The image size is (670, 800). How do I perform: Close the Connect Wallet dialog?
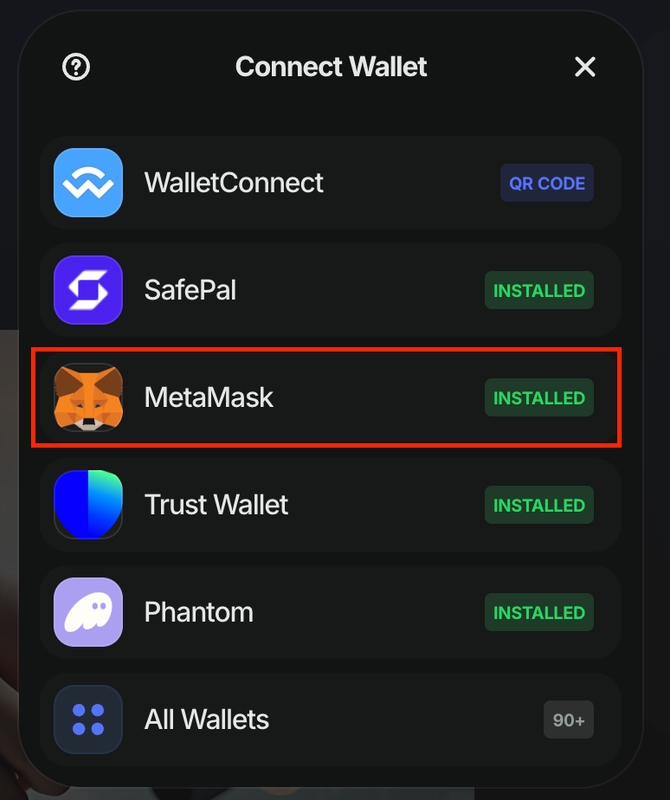pyautogui.click(x=585, y=67)
